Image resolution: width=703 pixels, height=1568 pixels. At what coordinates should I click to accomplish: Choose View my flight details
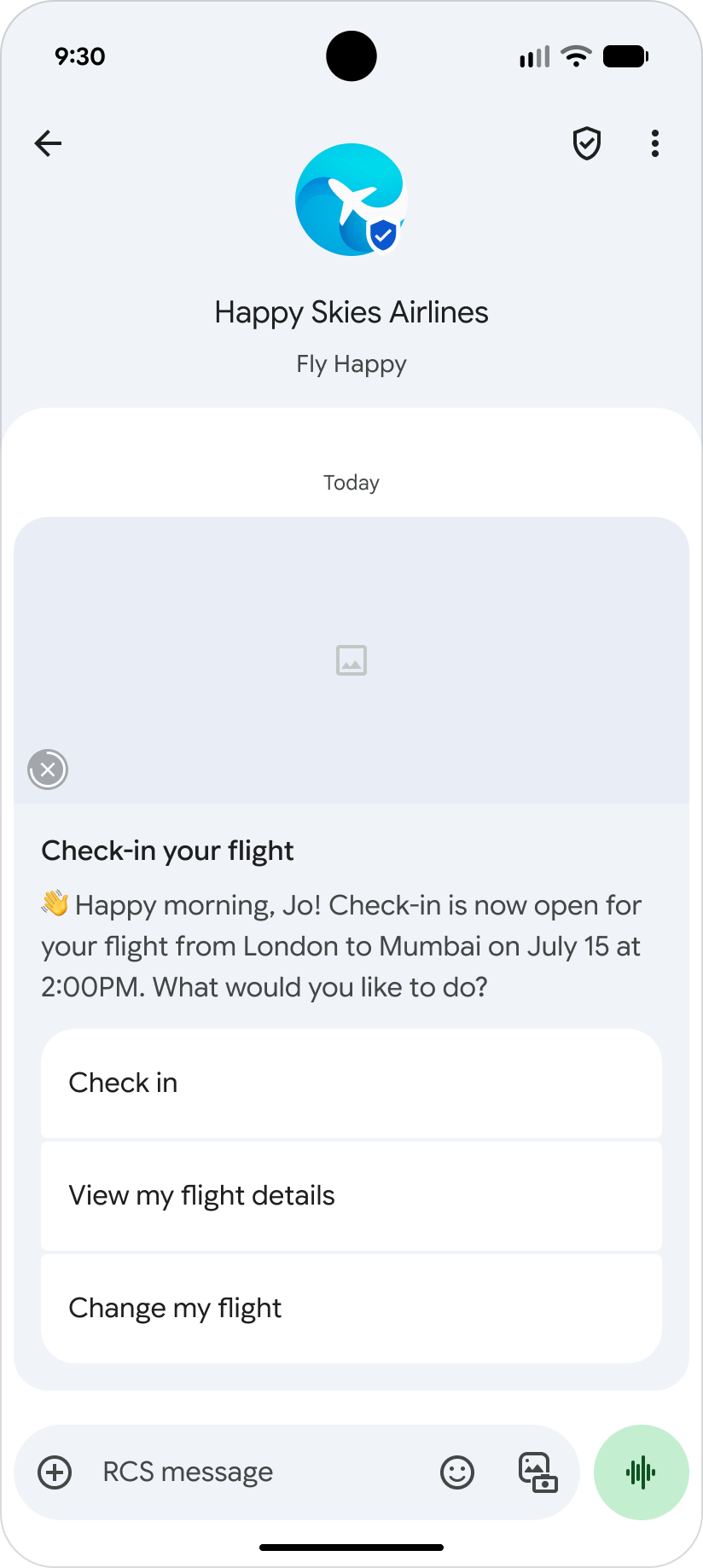coord(351,1195)
